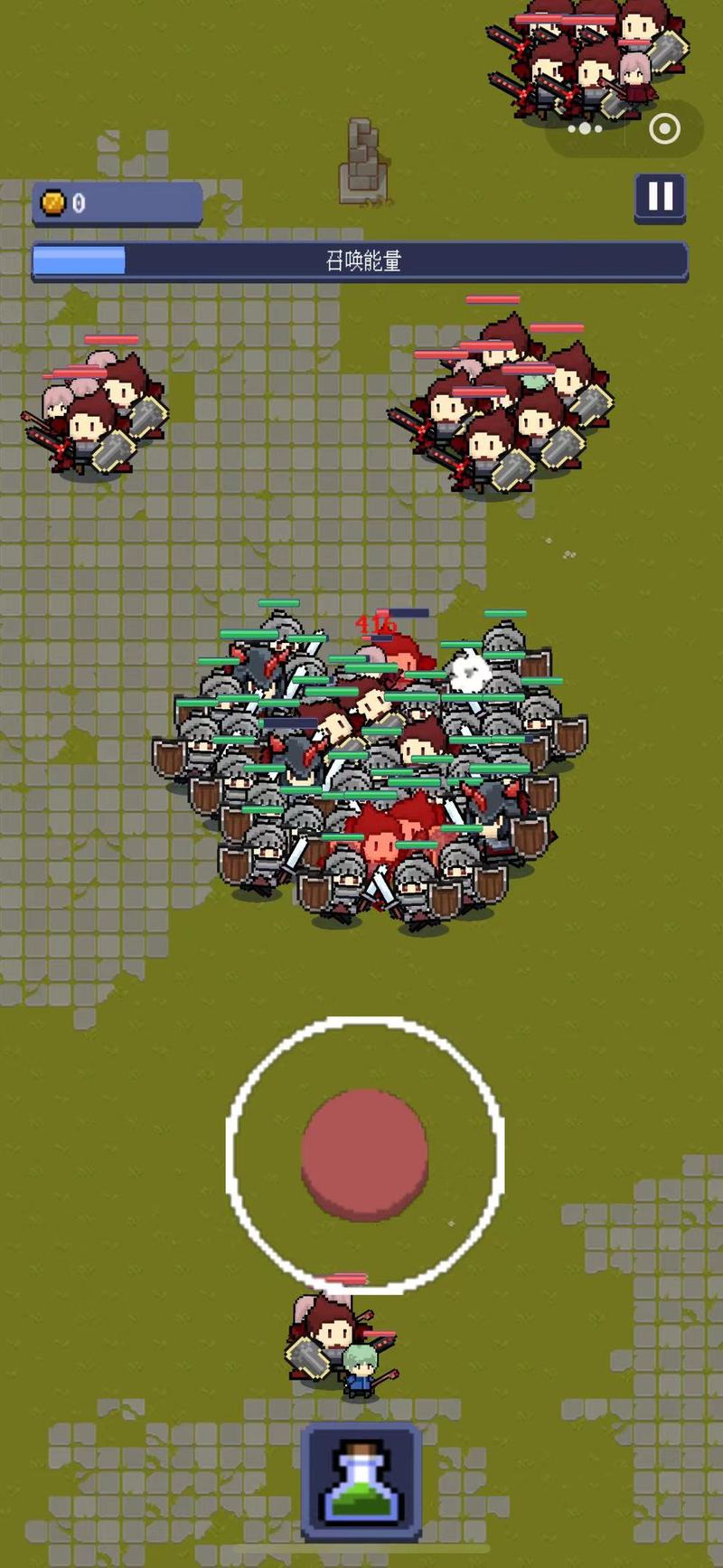This screenshot has height=1568, width=723.
Task: Tap the red joystick knob
Action: 364,1153
